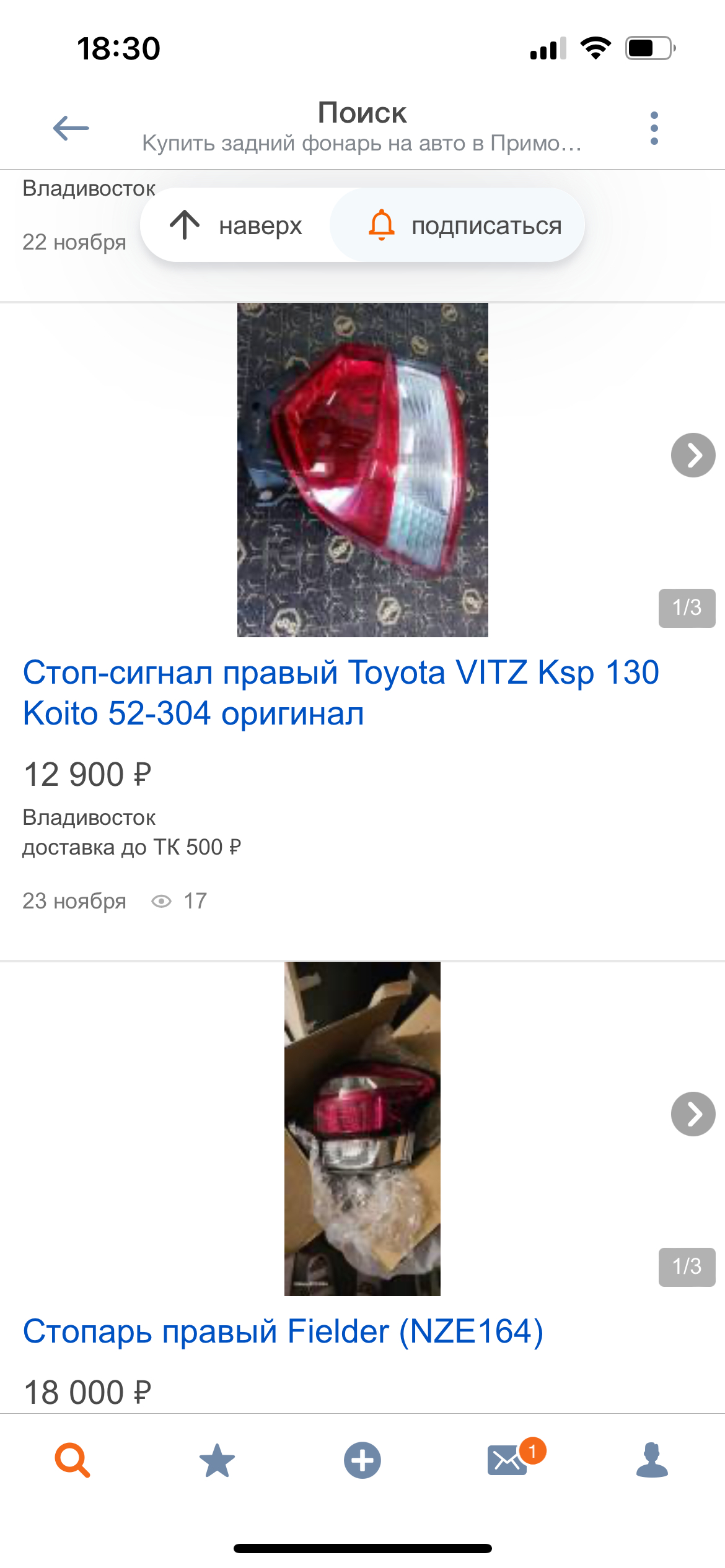
Task: Switch to the profile tab
Action: click(652, 1460)
